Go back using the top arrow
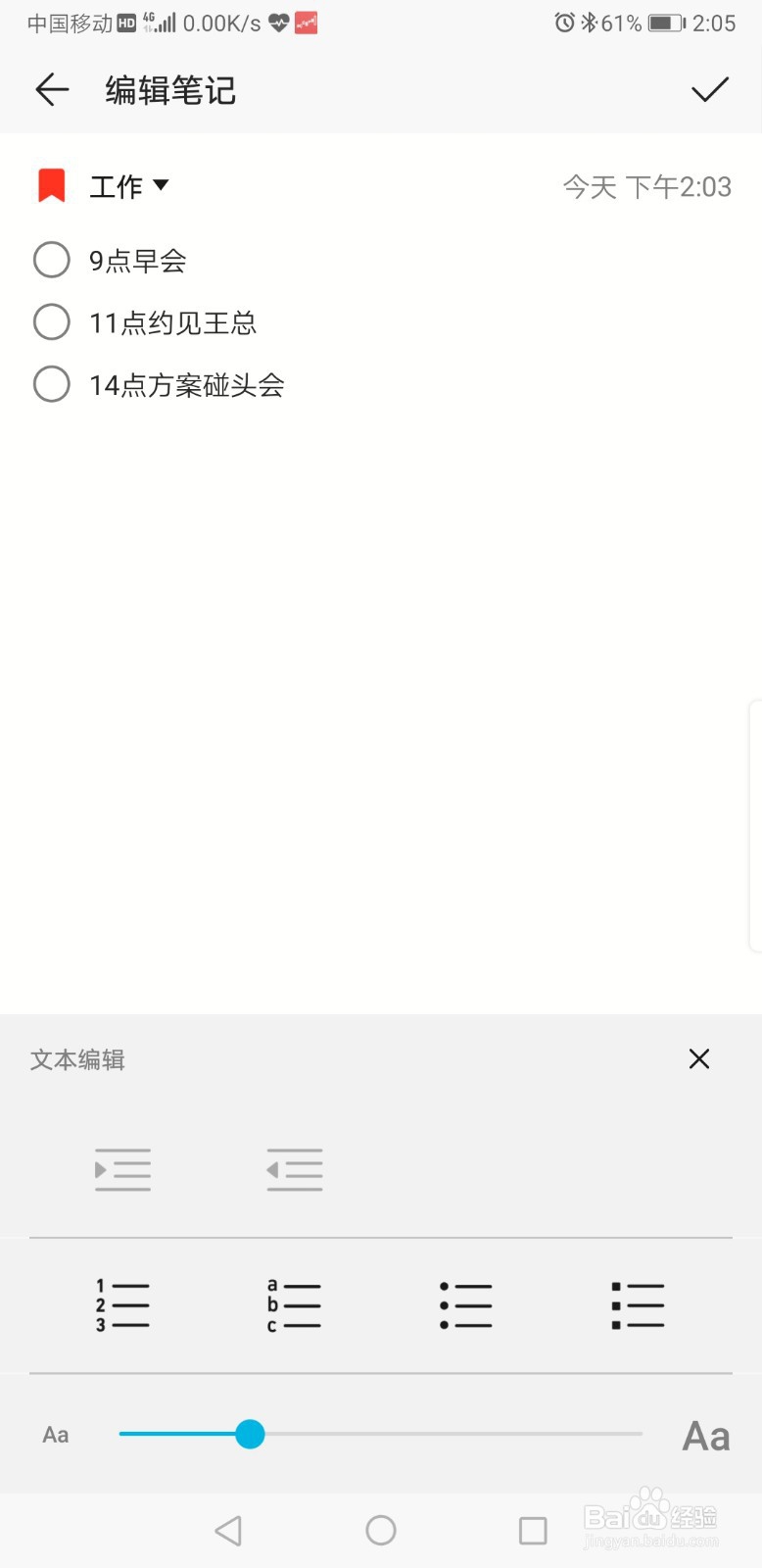Image resolution: width=762 pixels, height=1568 pixels. (52, 90)
